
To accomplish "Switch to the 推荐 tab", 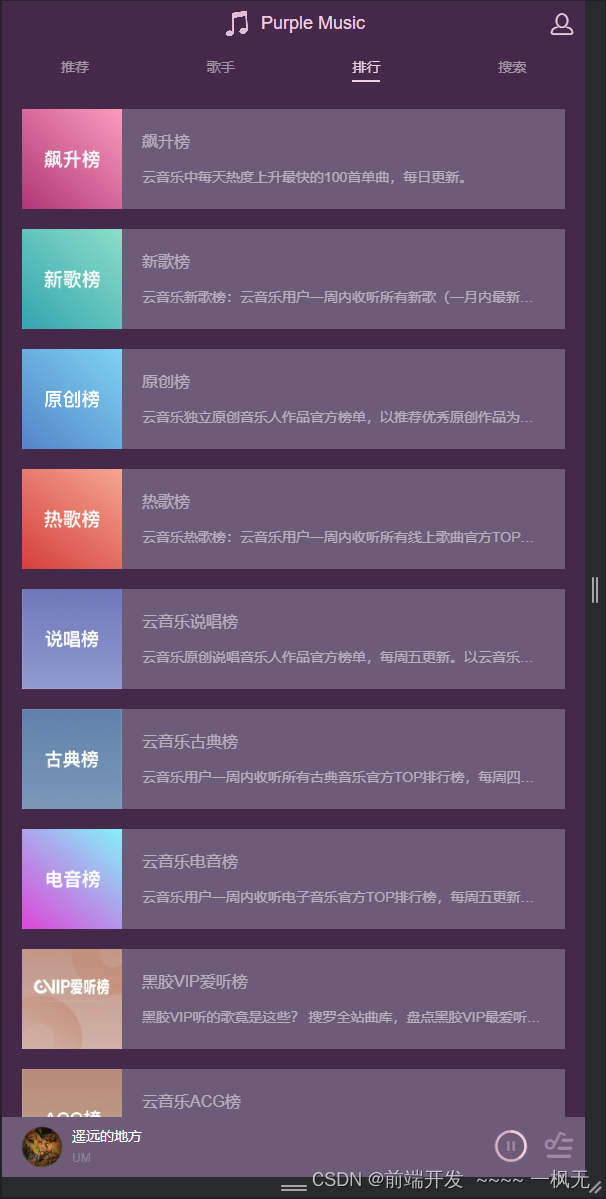I will pyautogui.click(x=75, y=68).
